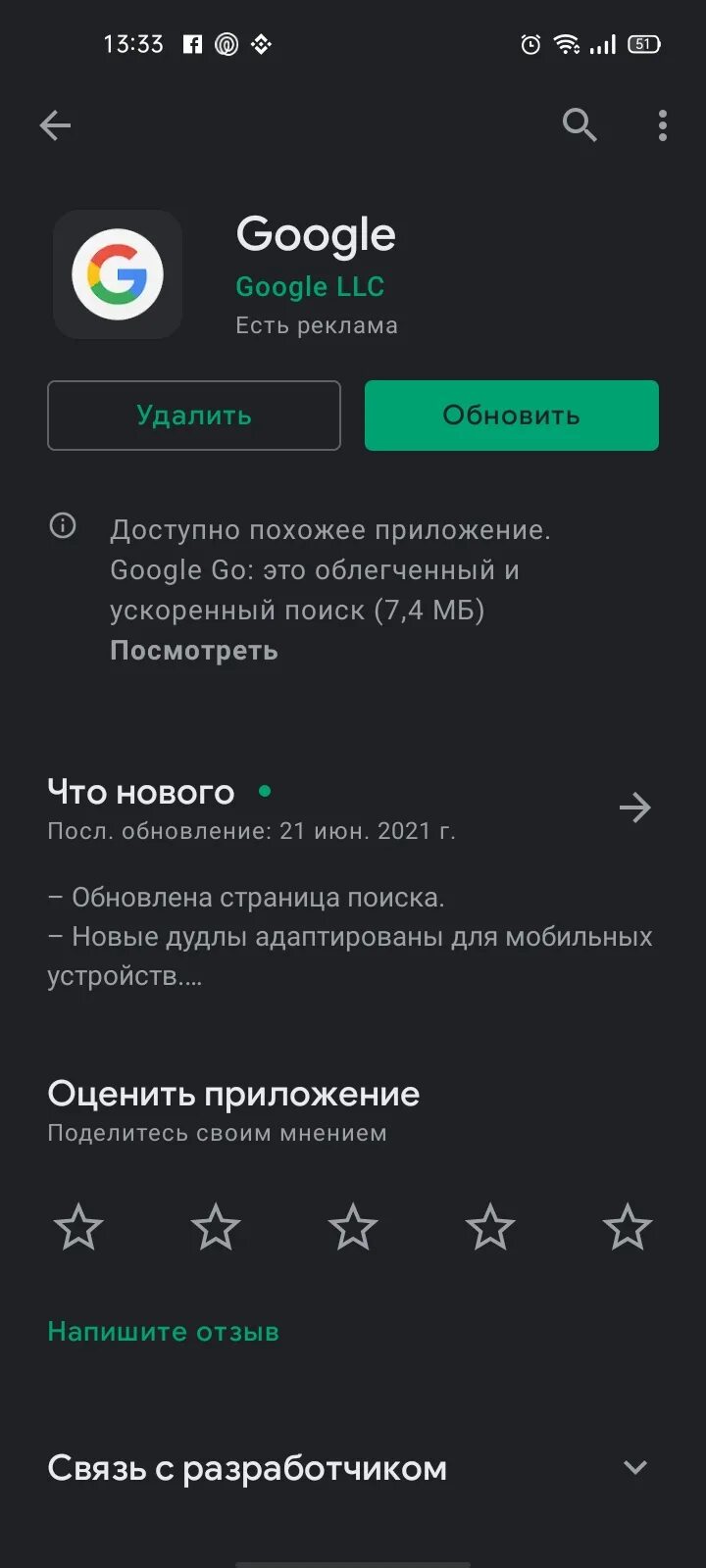This screenshot has height=1568, width=706.
Task: Go back with the arrow icon
Action: click(x=55, y=125)
